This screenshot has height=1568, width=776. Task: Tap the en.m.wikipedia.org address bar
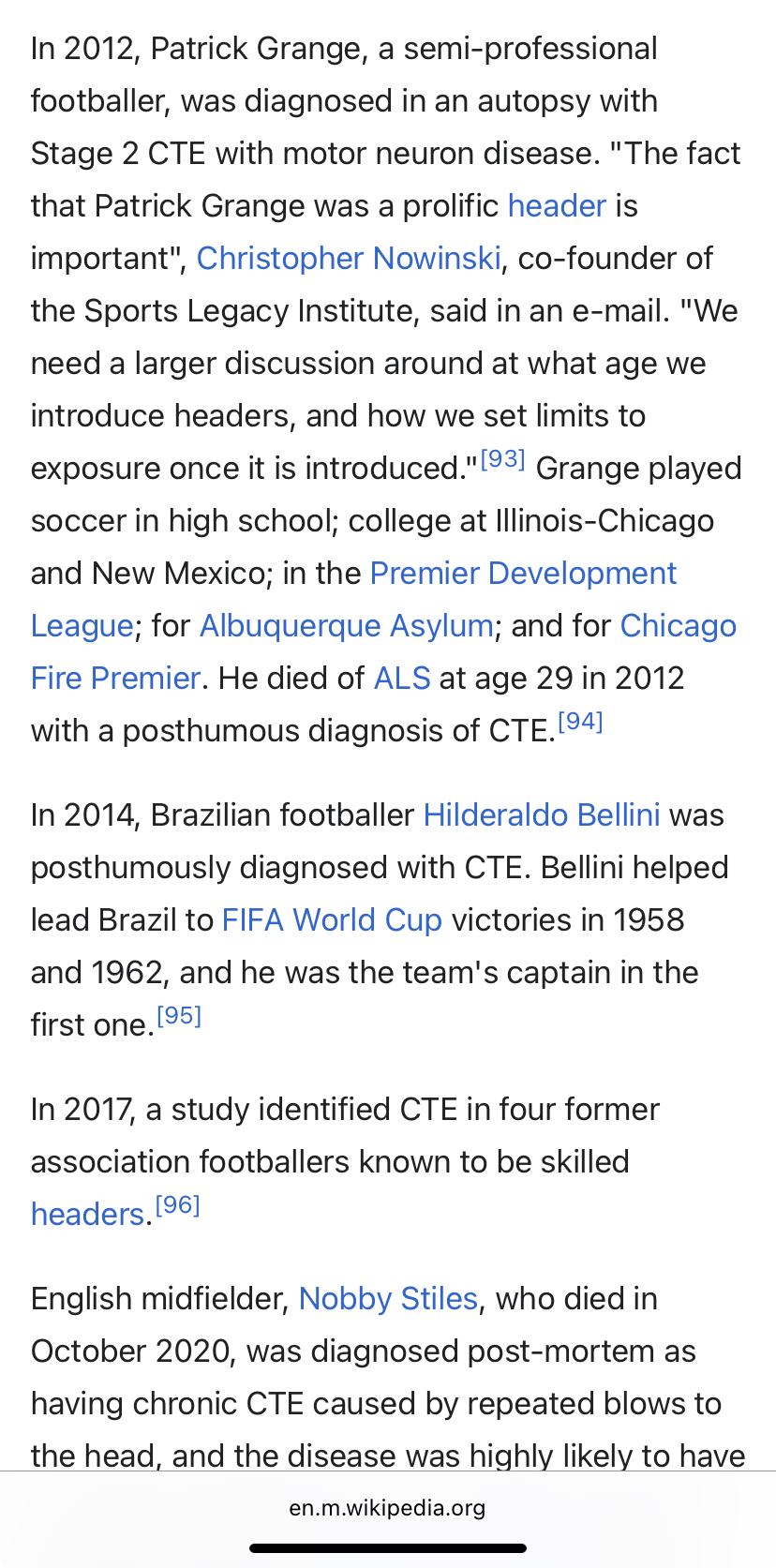coord(388,1507)
